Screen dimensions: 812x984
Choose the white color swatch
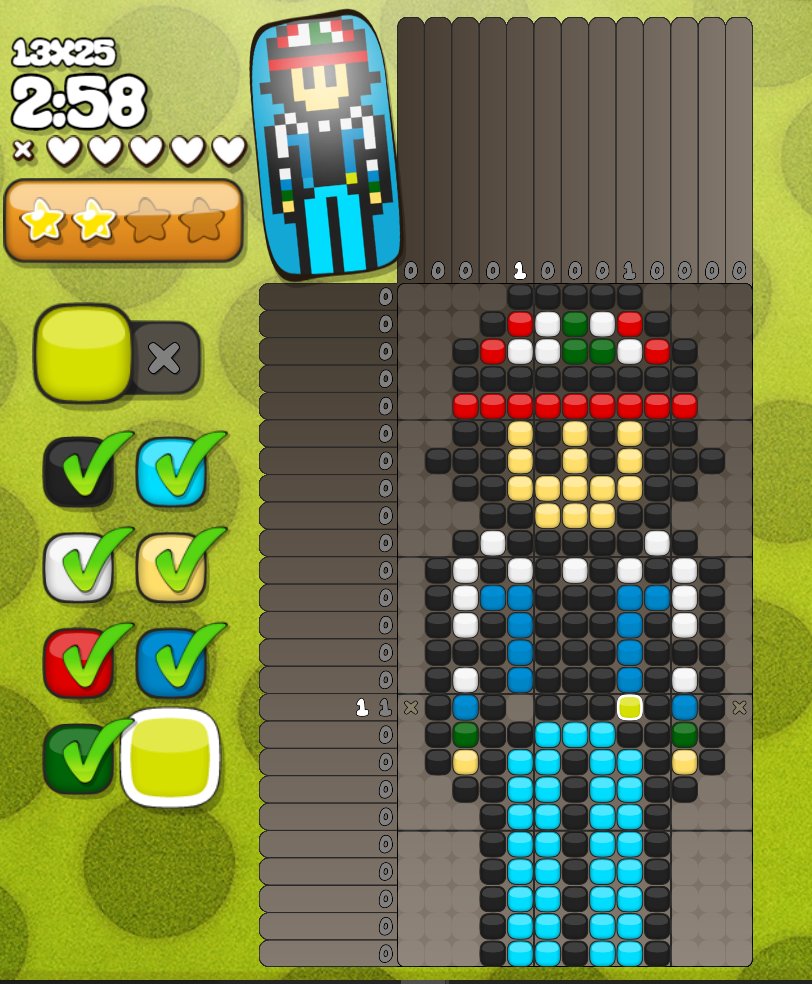78,567
